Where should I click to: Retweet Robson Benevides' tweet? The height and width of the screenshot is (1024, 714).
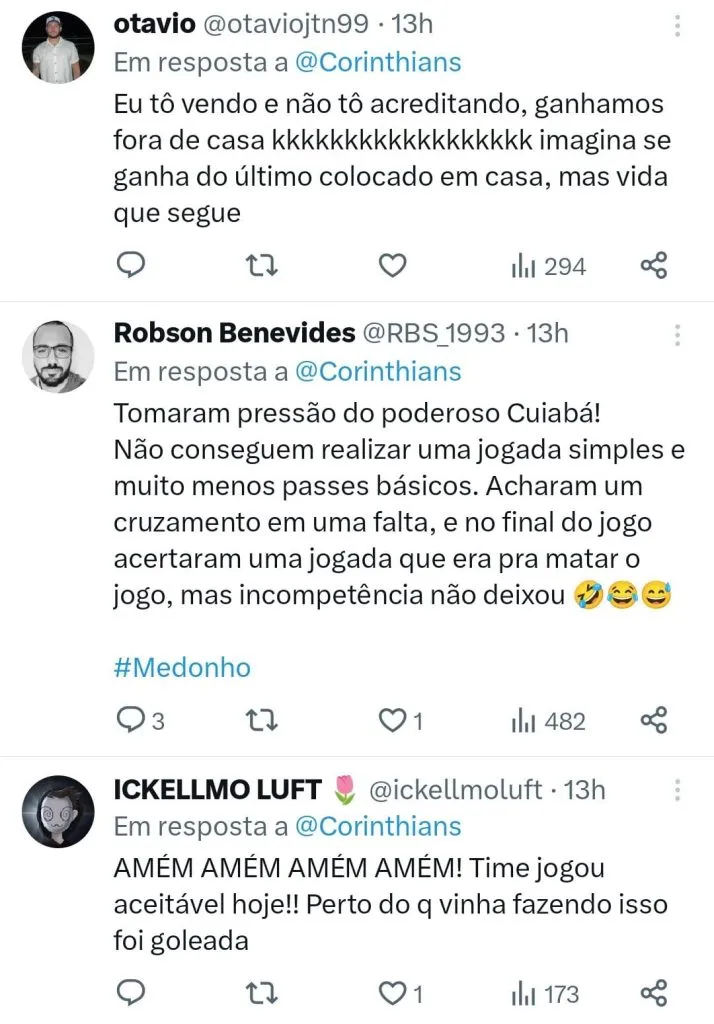coord(262,719)
